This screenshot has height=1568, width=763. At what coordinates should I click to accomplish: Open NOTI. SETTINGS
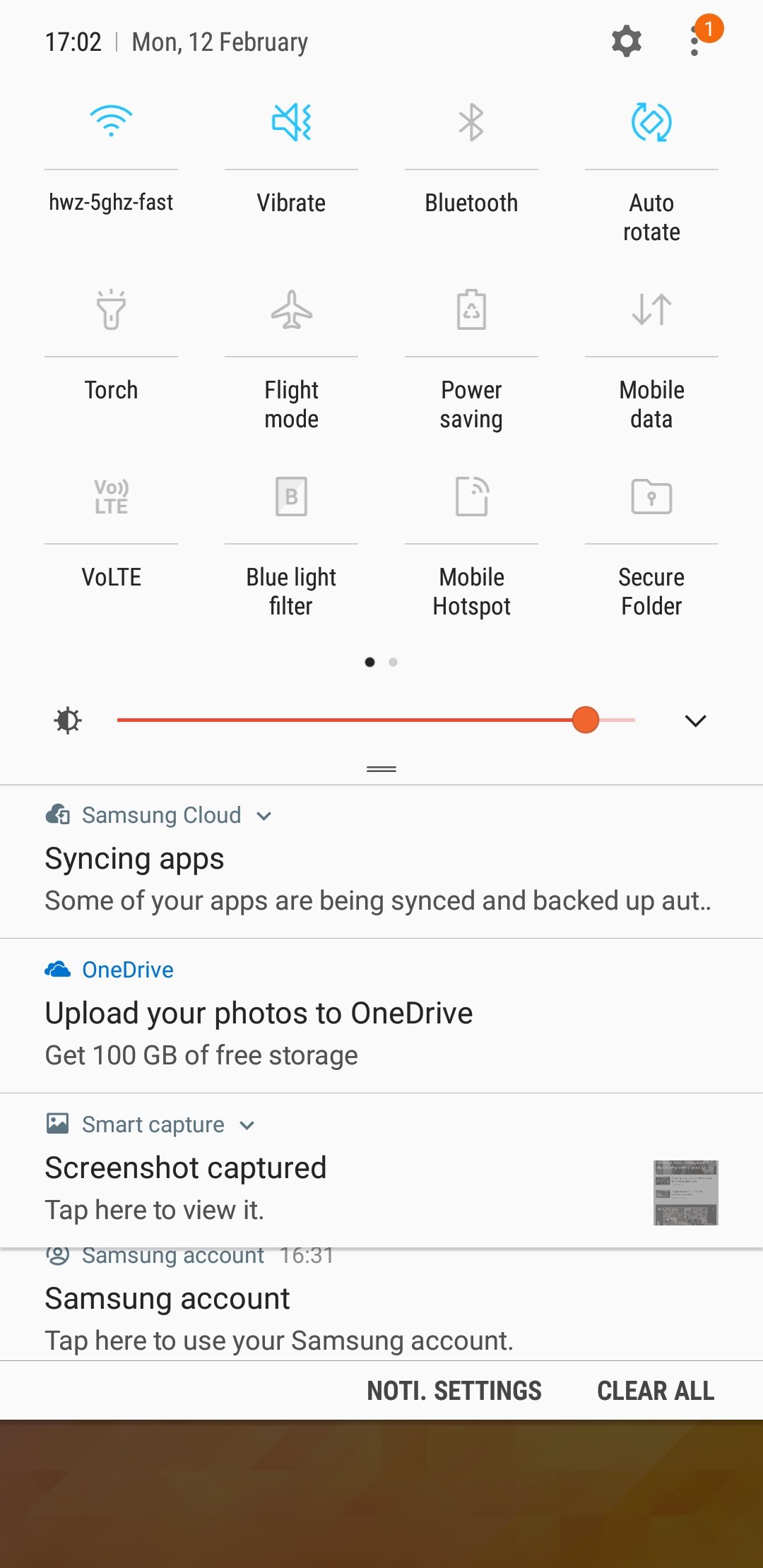[454, 1391]
